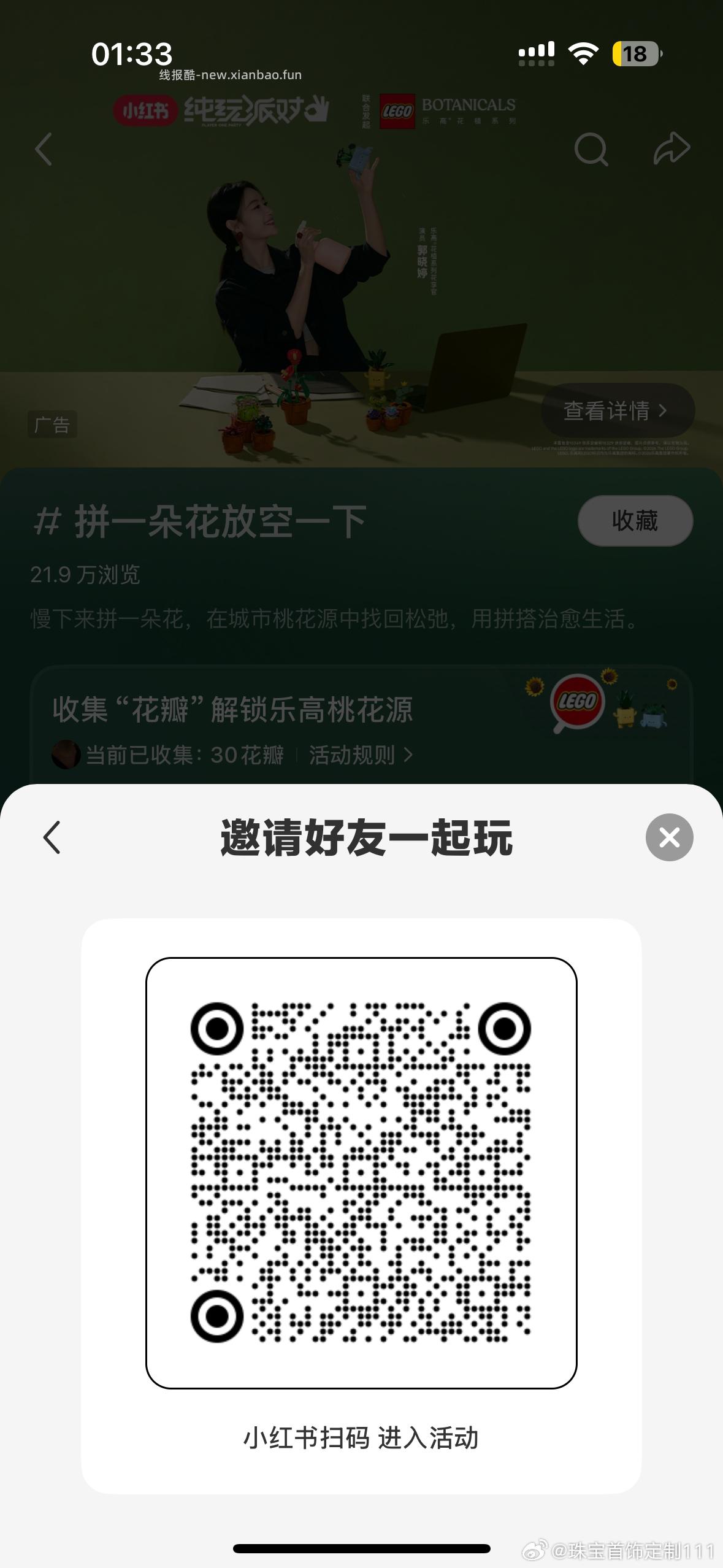Viewport: 723px width, 1568px height.
Task: Click the 线报酷 site link text
Action: tap(230, 75)
